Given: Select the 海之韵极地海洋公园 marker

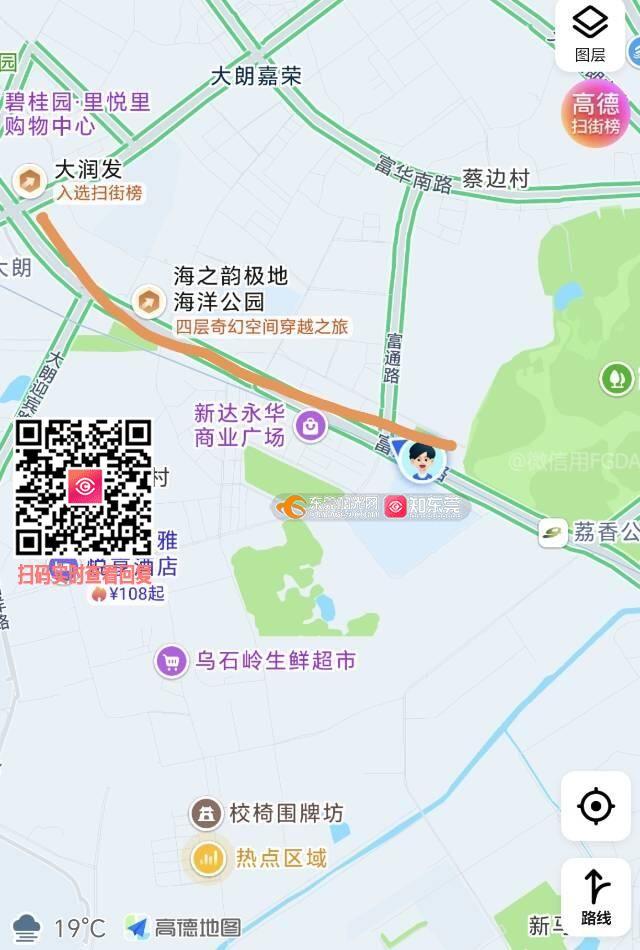Looking at the screenshot, I should click(x=150, y=298).
